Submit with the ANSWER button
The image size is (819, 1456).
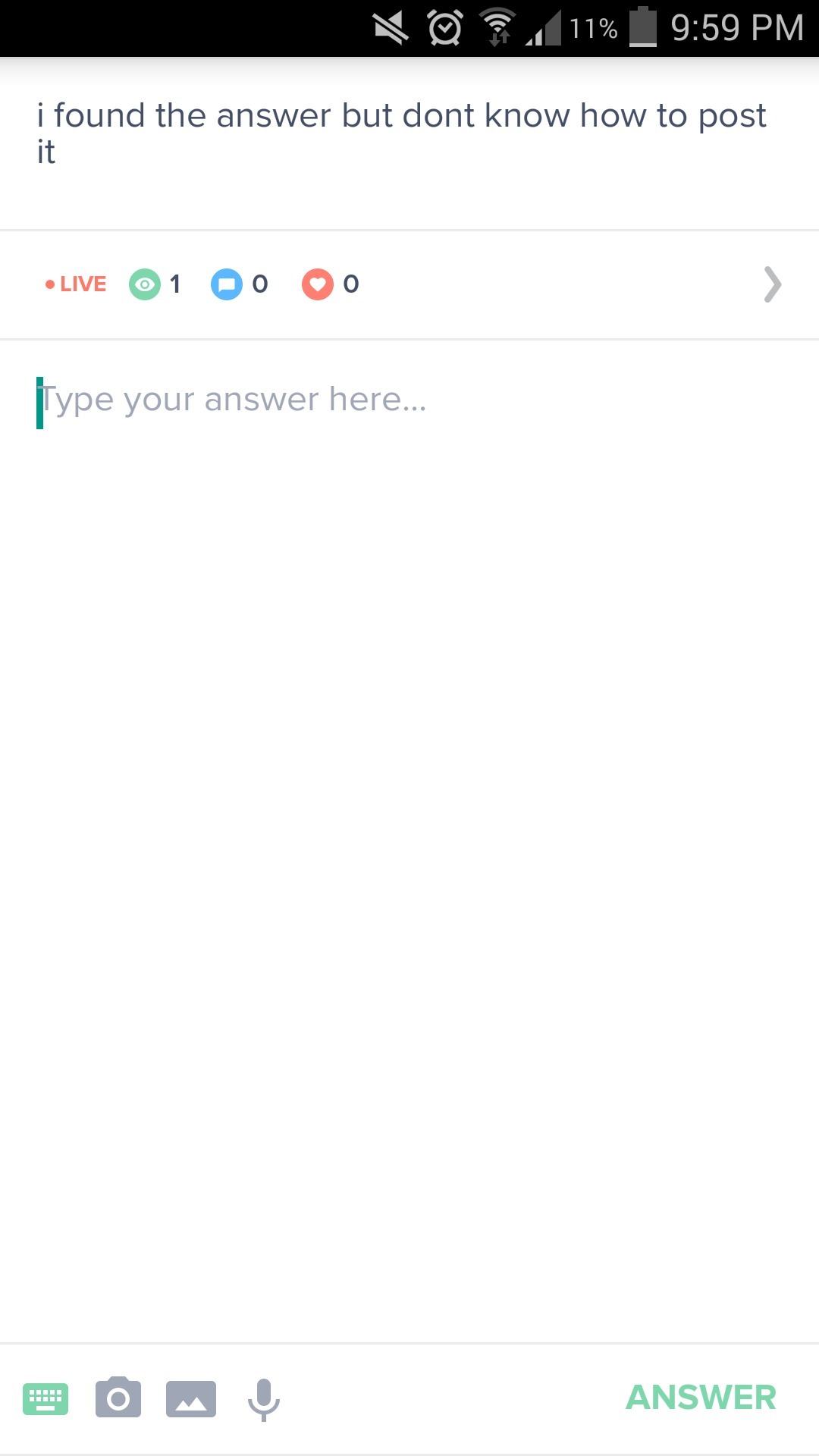(x=701, y=1398)
